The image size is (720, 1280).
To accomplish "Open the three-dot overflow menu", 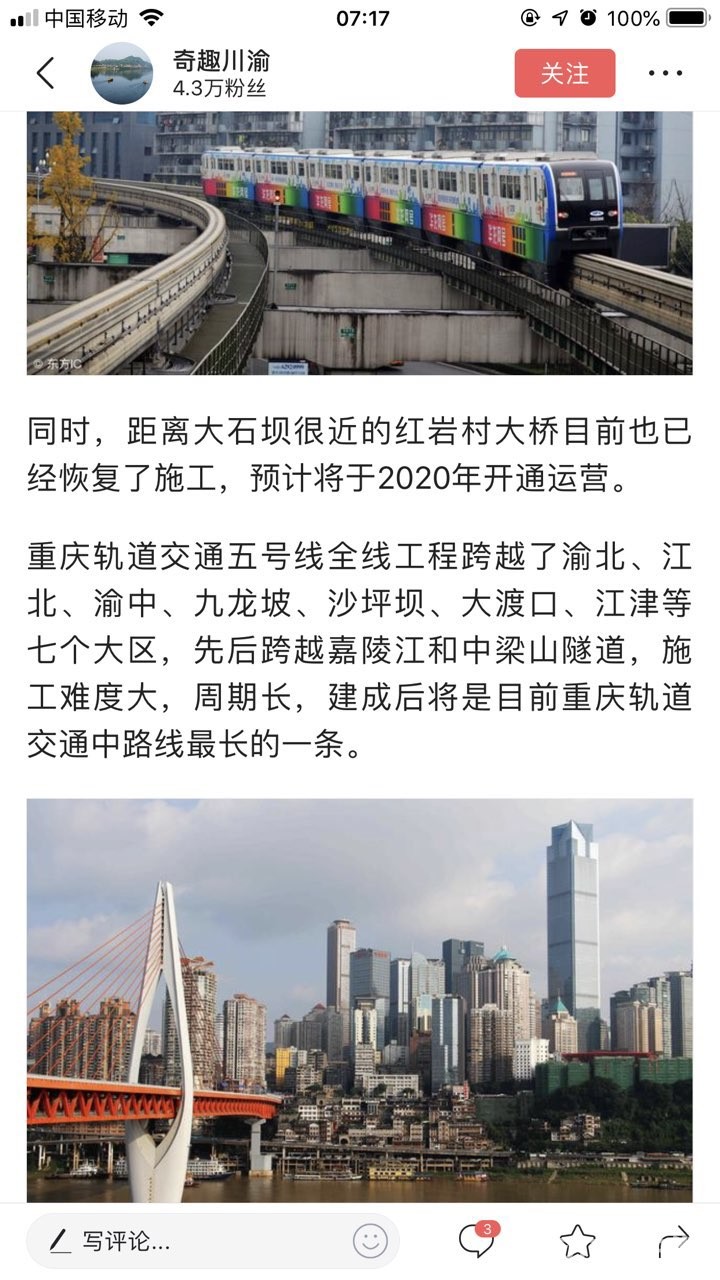I will pos(665,73).
